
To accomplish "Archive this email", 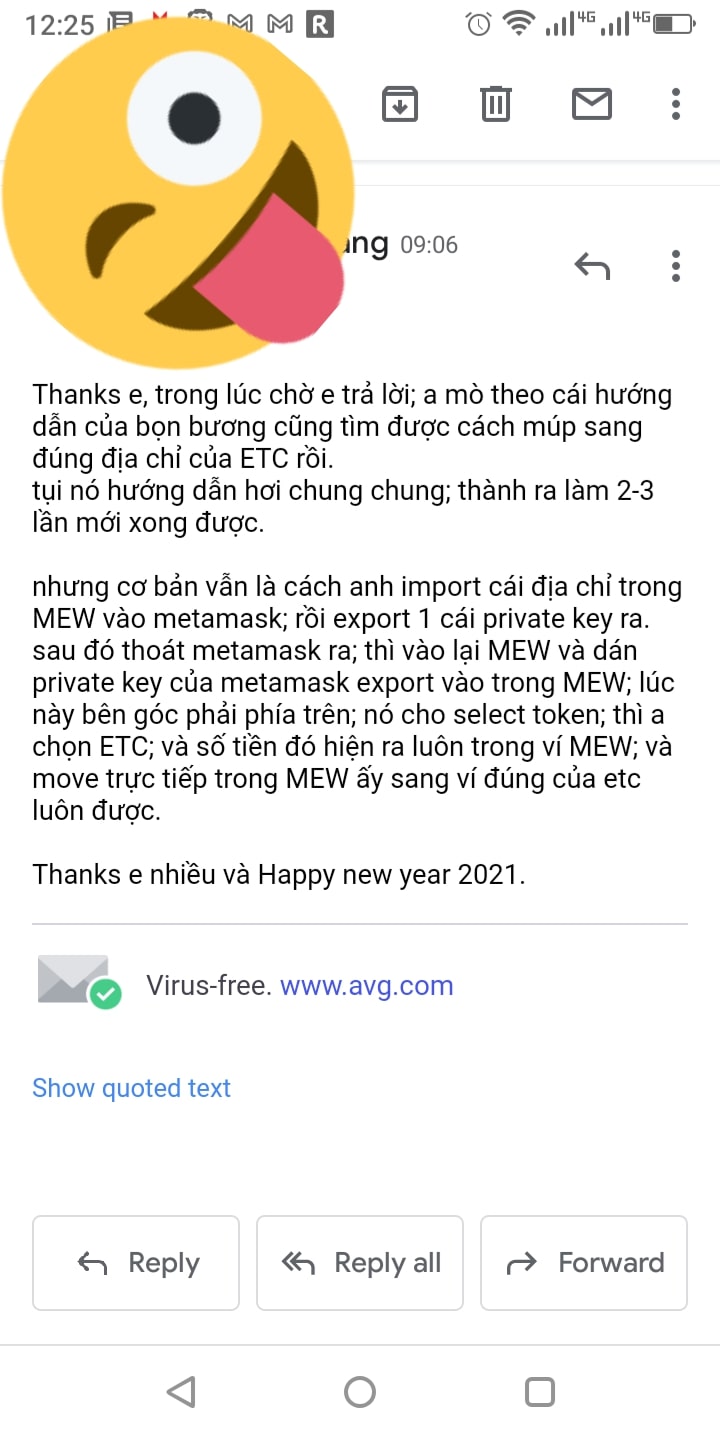I will 400,104.
